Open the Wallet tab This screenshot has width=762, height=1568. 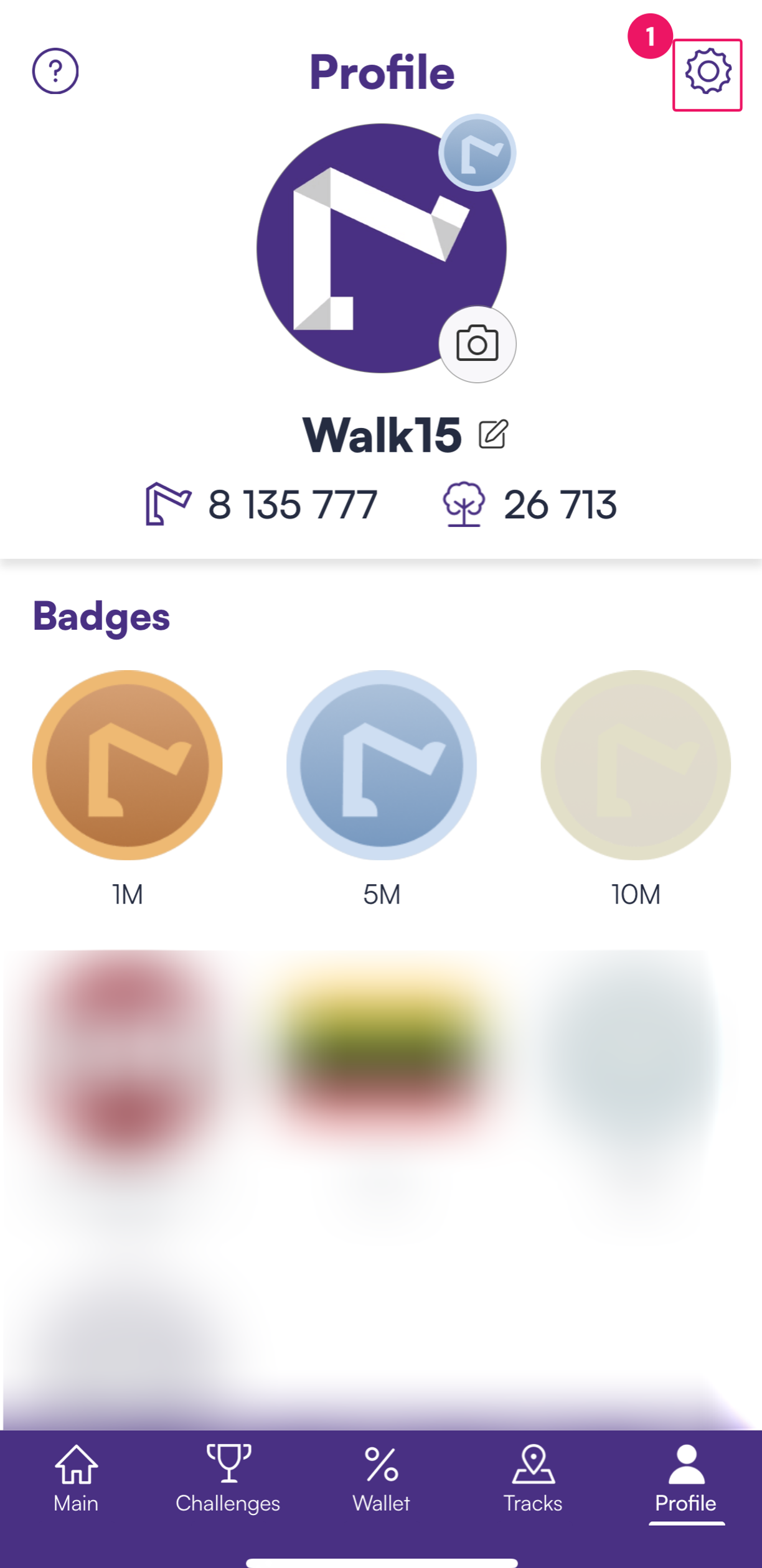click(381, 1480)
